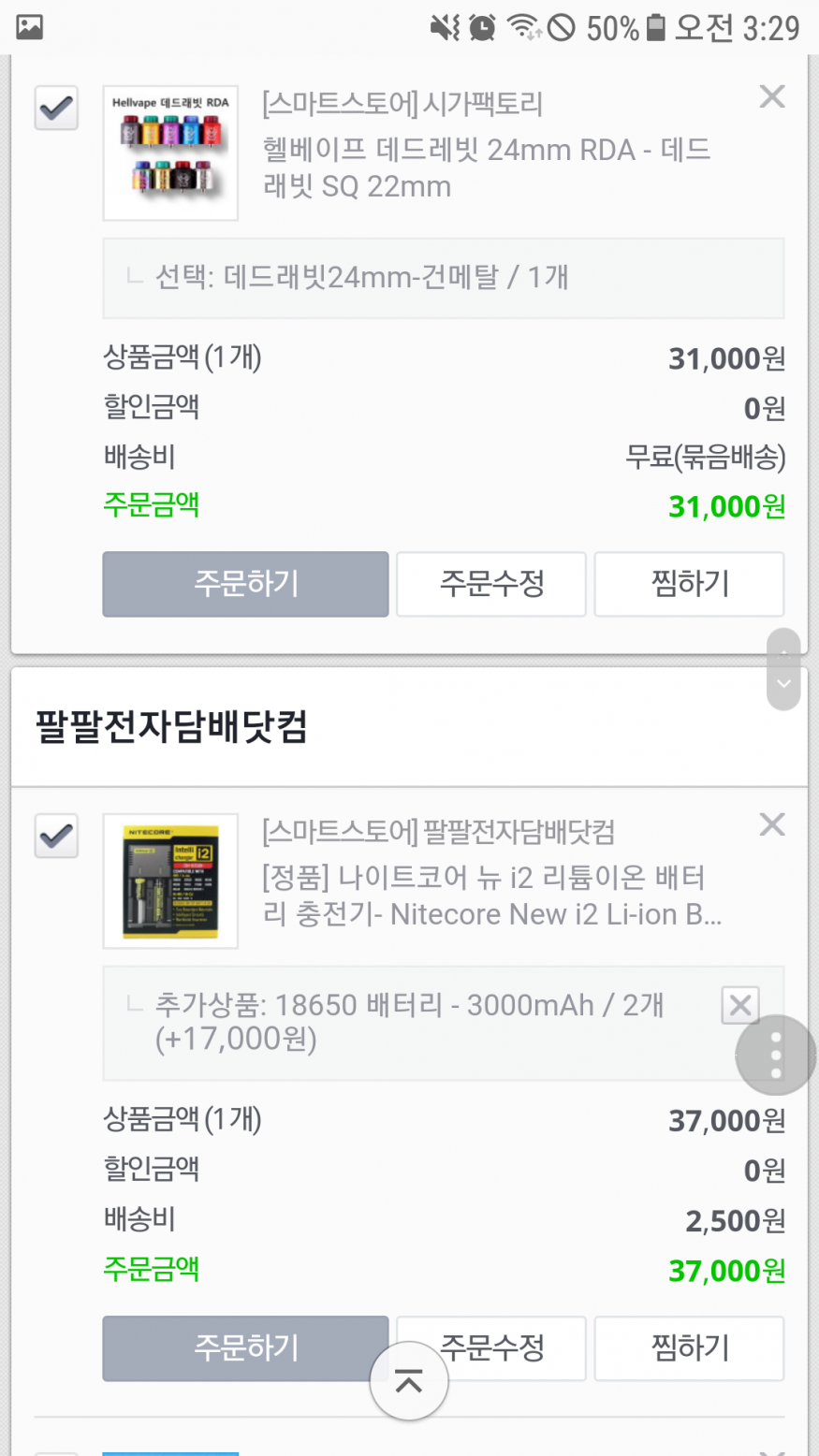Open the Nitecore i2 charger product image
Image resolution: width=819 pixels, height=1456 pixels.
[x=170, y=881]
